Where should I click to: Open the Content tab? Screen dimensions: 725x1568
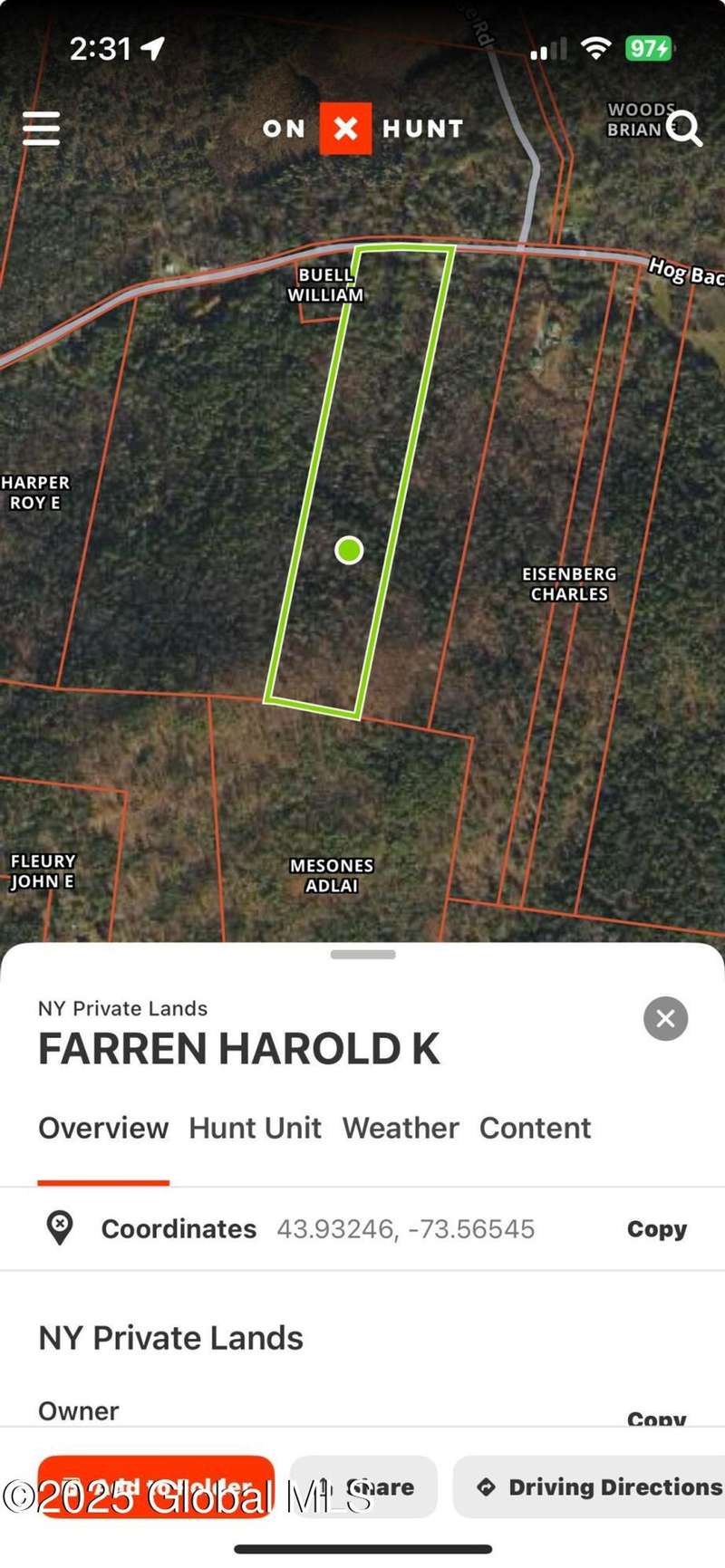[x=535, y=1128]
